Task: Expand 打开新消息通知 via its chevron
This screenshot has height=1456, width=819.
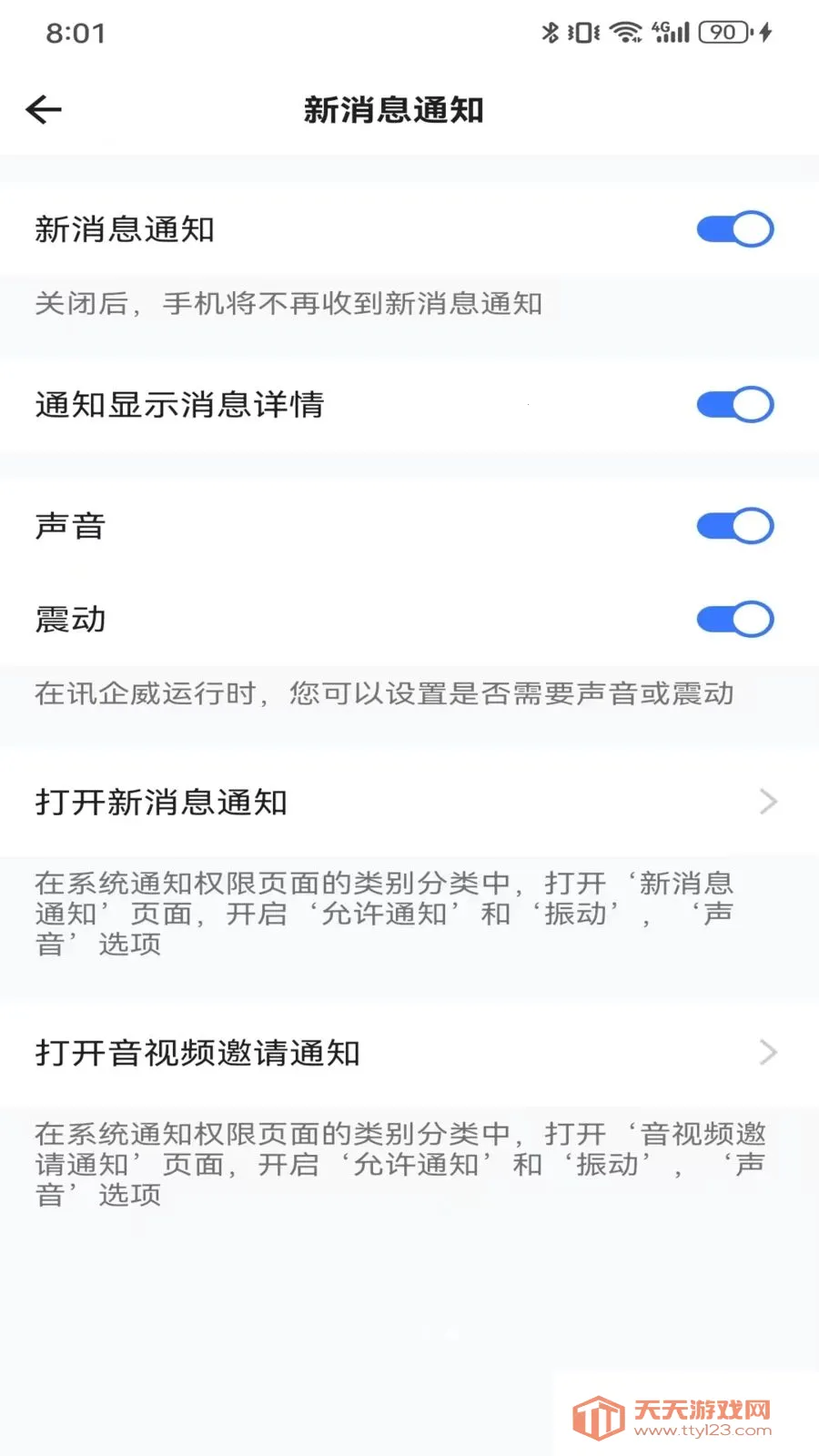Action: pos(769,803)
